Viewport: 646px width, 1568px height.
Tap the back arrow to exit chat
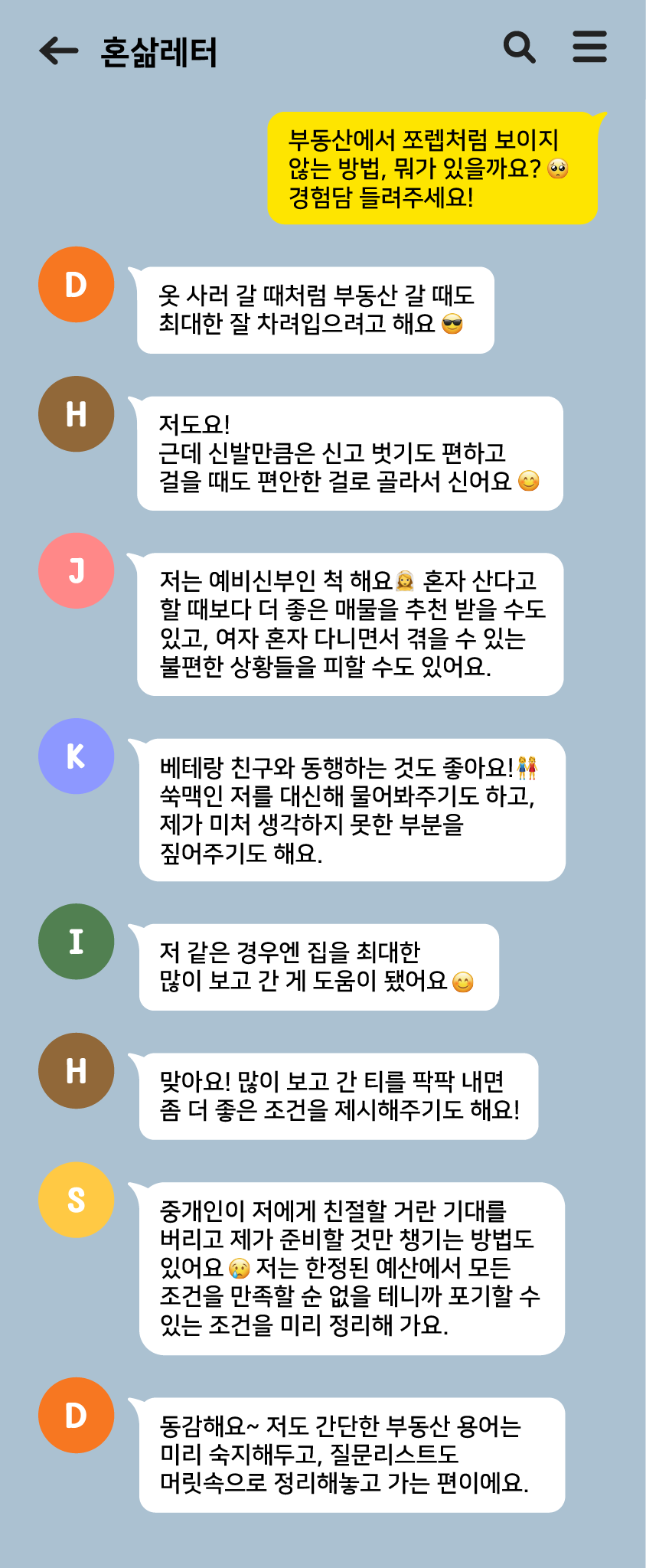pyautogui.click(x=56, y=50)
